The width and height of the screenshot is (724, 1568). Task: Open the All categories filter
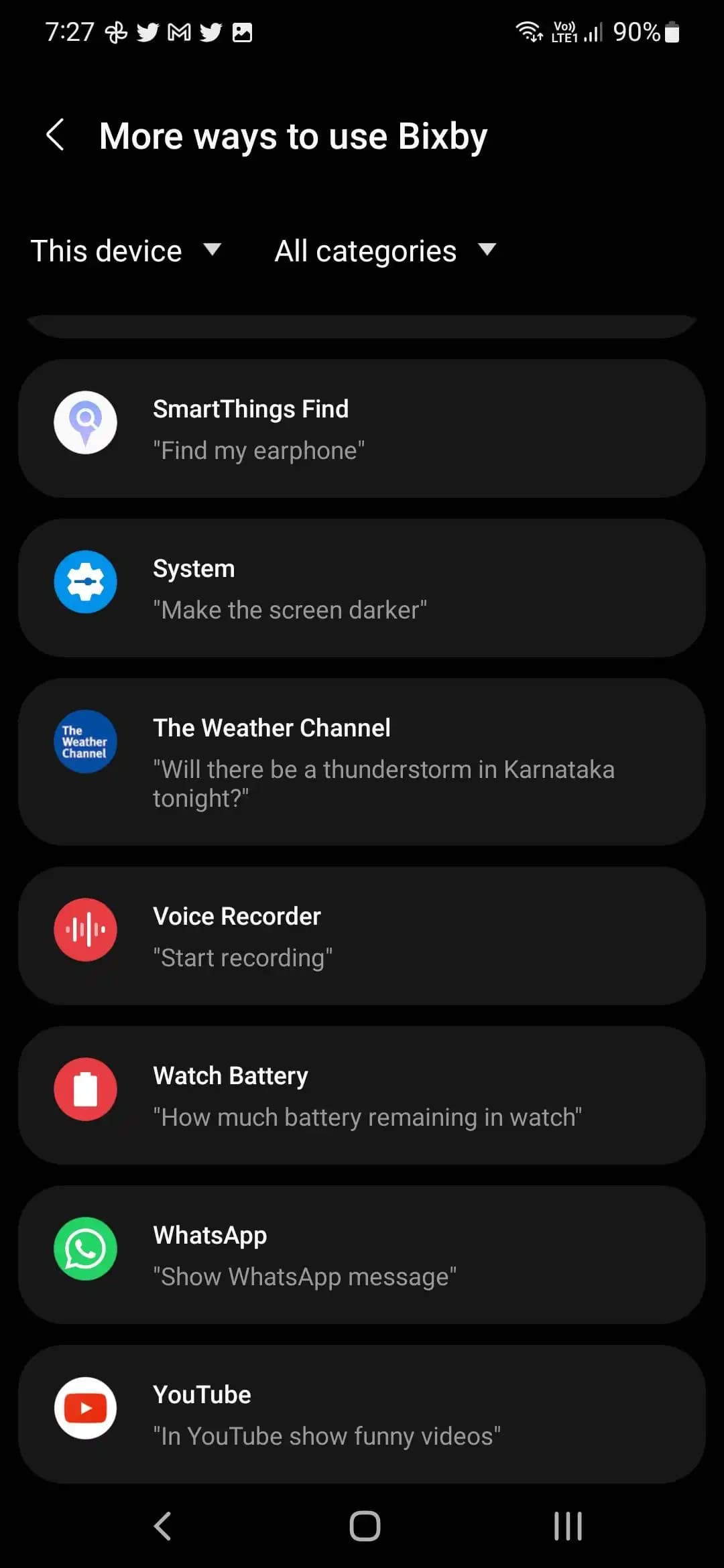pyautogui.click(x=385, y=251)
